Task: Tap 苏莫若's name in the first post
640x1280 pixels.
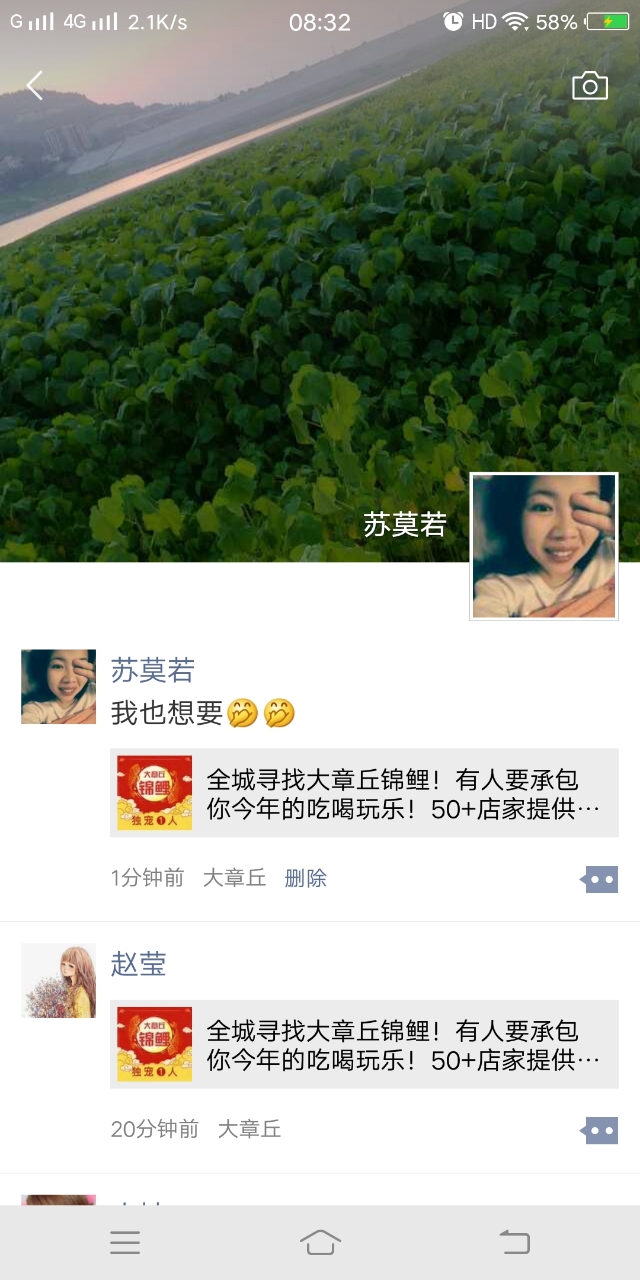Action: pos(152,670)
